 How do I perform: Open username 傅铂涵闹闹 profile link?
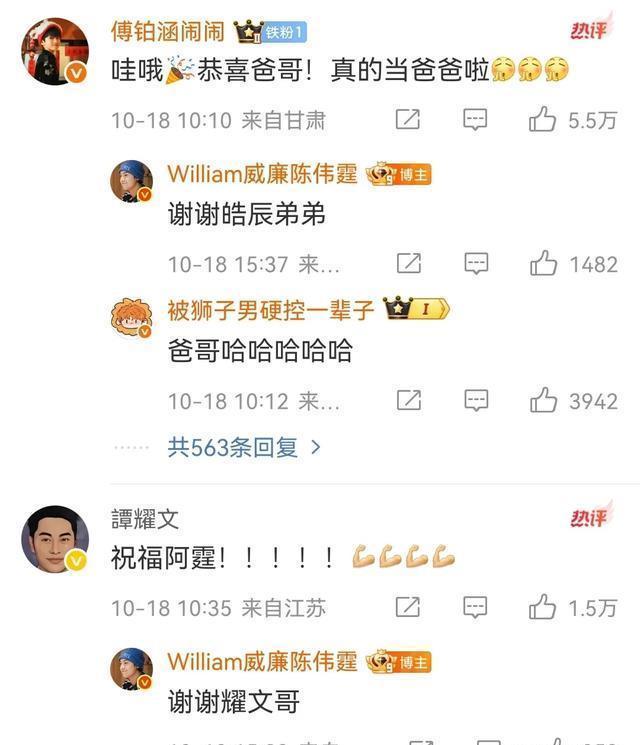pos(167,31)
